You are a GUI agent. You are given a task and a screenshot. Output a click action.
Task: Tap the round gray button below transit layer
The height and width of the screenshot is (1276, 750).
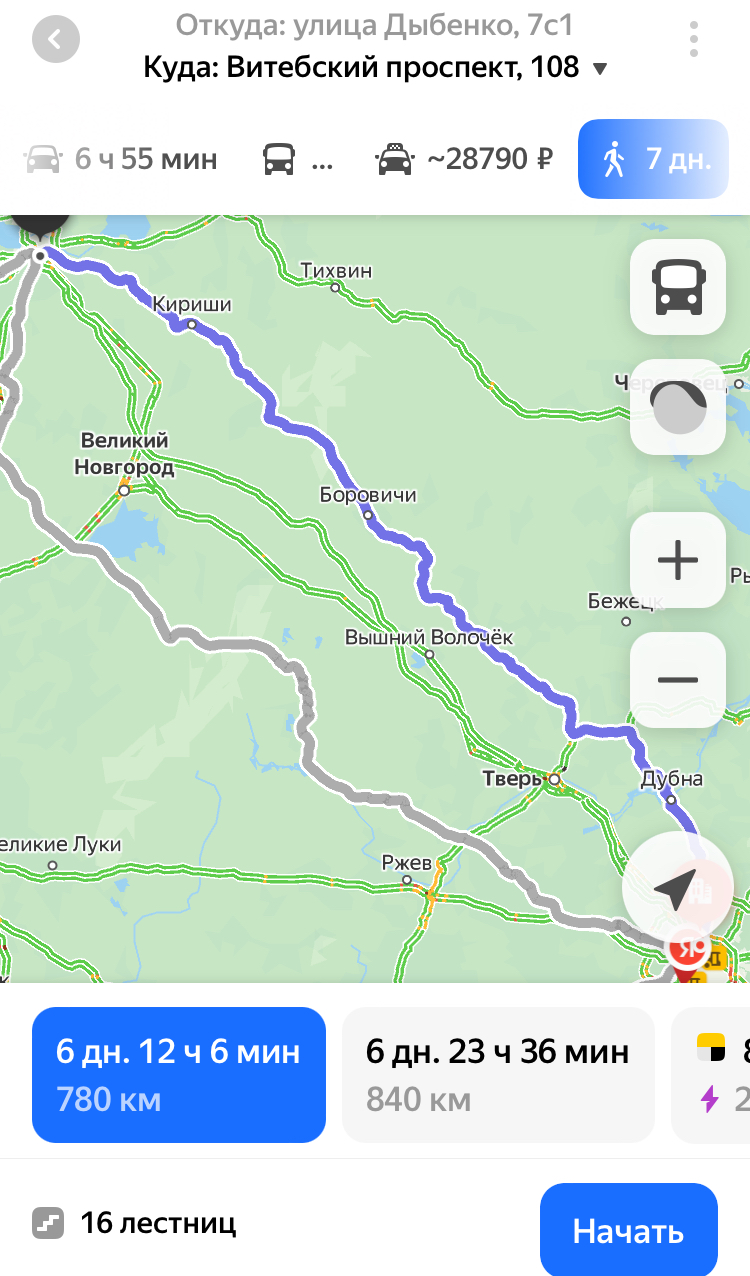point(678,407)
